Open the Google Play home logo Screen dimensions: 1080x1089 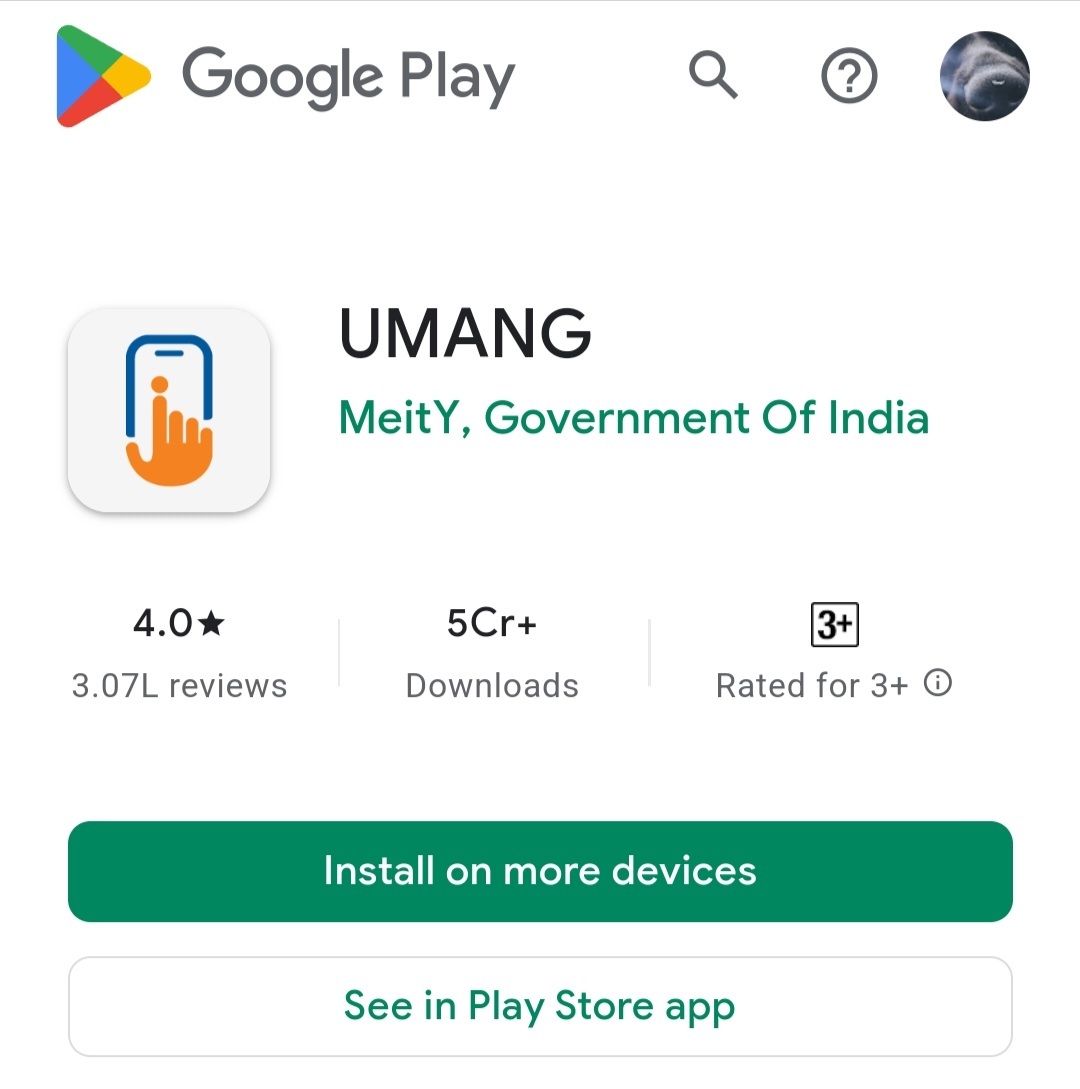[x=286, y=76]
